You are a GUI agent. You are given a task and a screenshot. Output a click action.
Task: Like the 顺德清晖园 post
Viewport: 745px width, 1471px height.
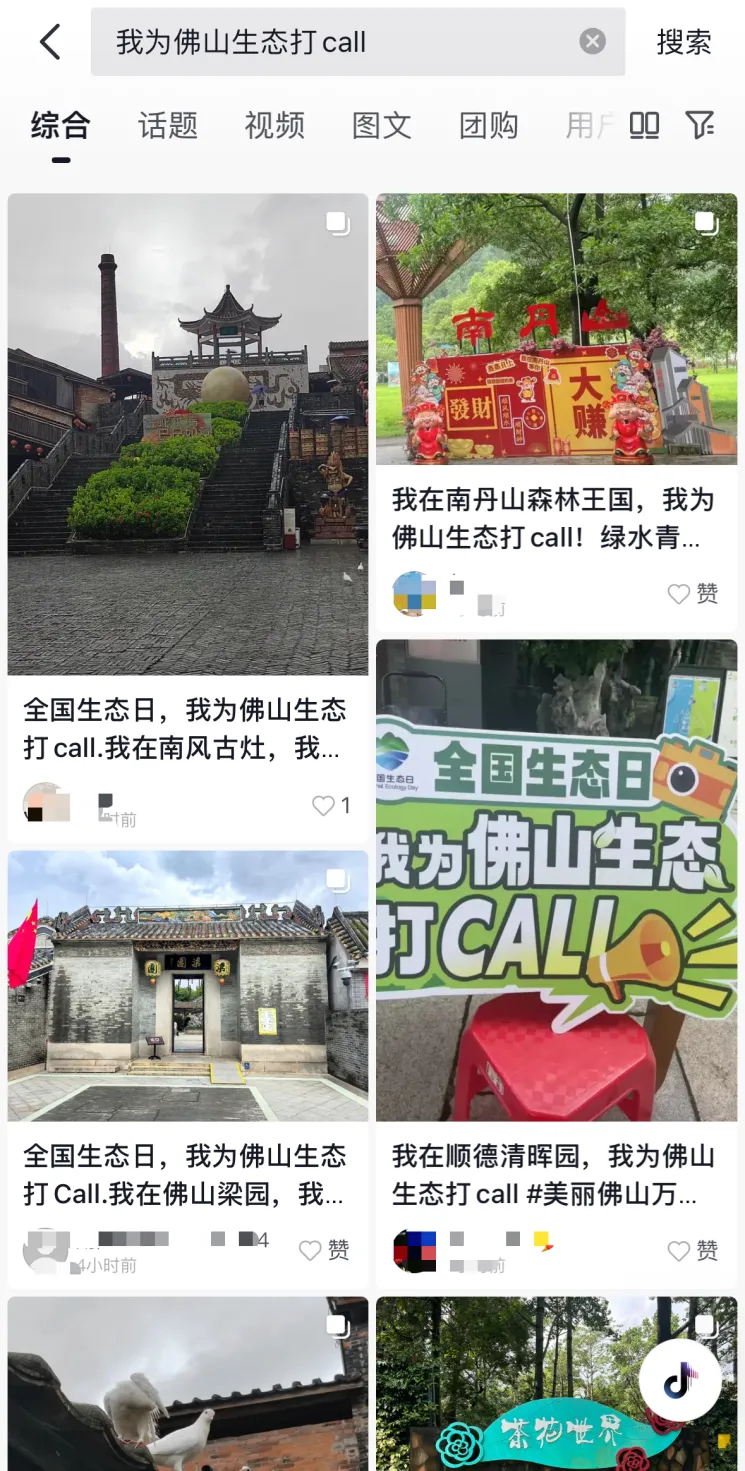pos(693,1250)
